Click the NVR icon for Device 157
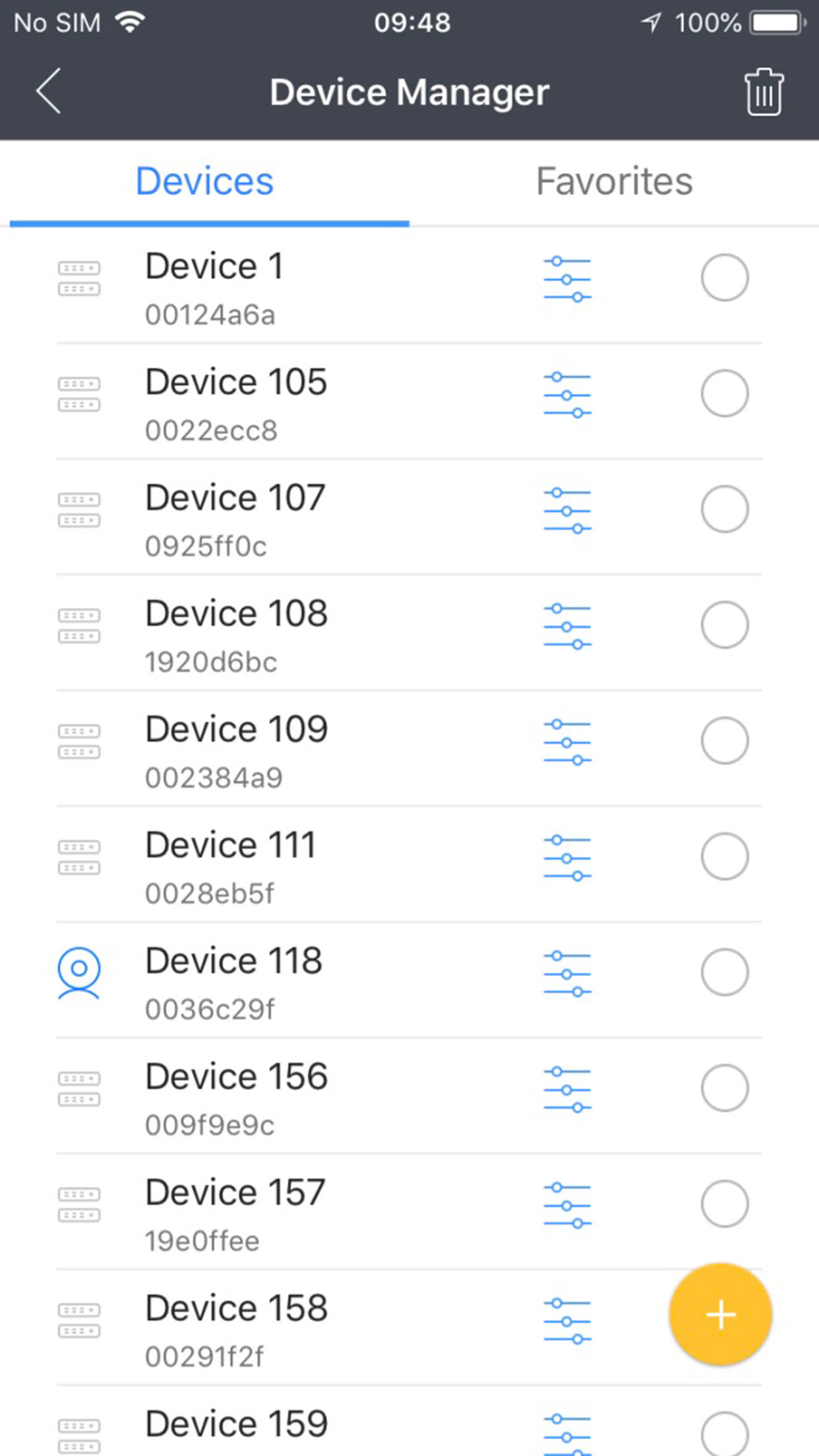The height and width of the screenshot is (1456, 819). pos(78,1204)
